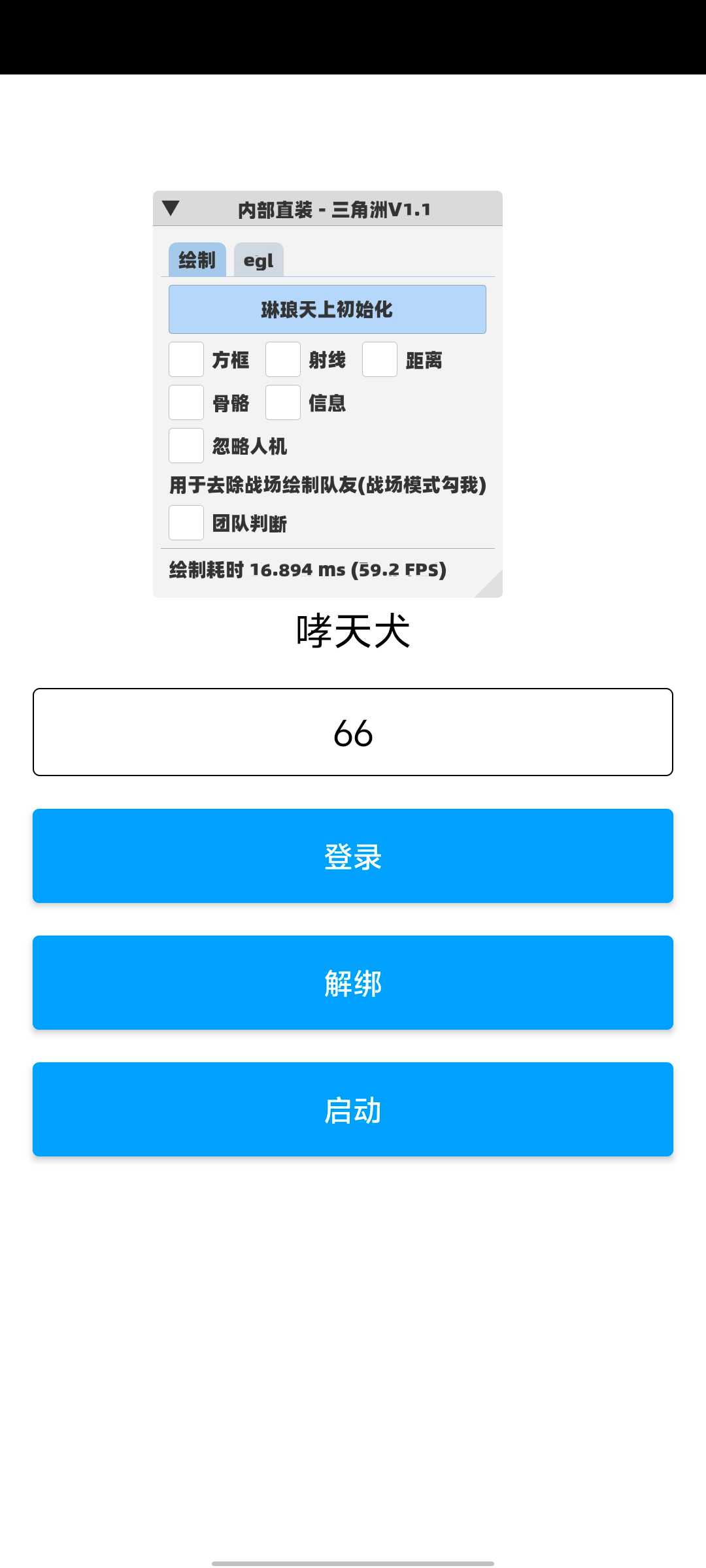Viewport: 706px width, 1568px height.
Task: Check the 团队判断 box
Action: tap(186, 523)
